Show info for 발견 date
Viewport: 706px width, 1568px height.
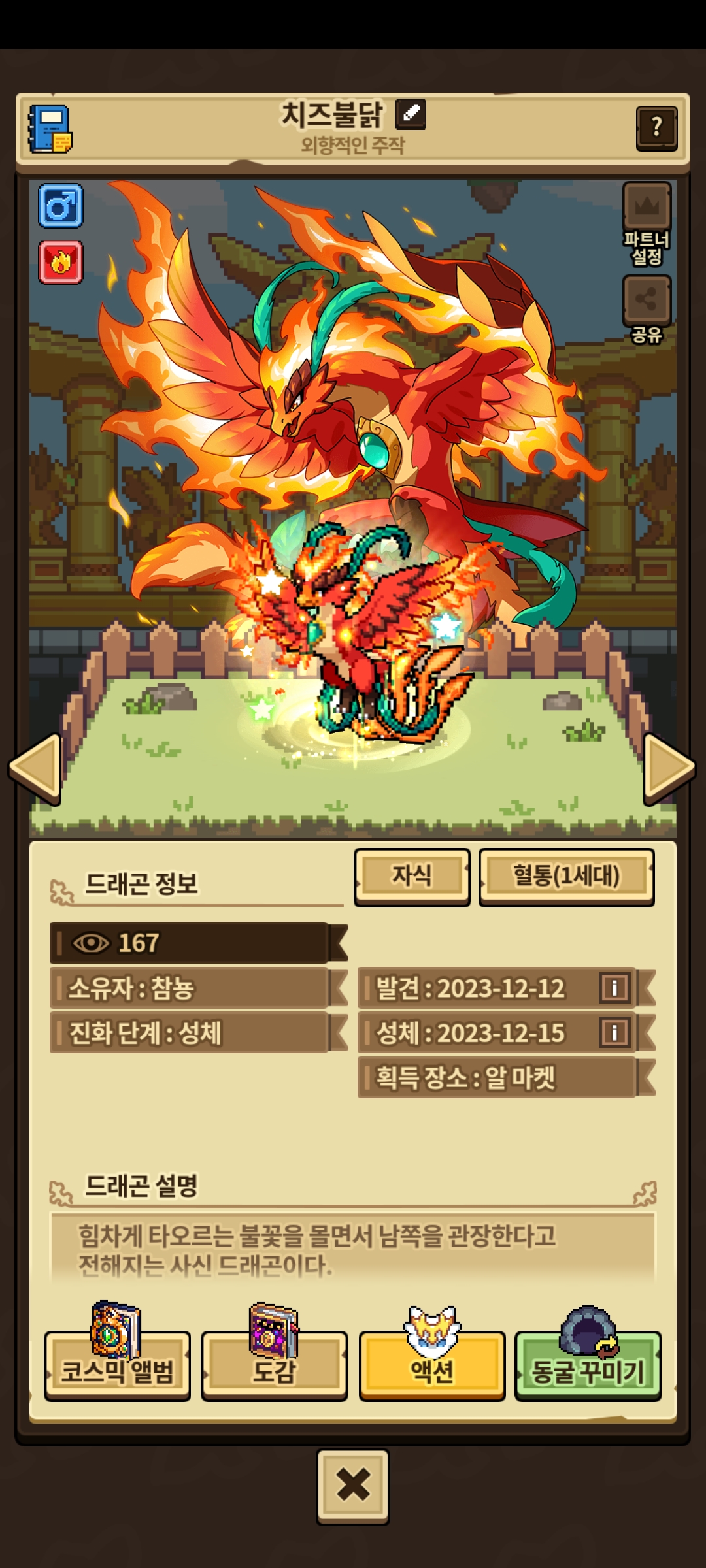pos(614,987)
